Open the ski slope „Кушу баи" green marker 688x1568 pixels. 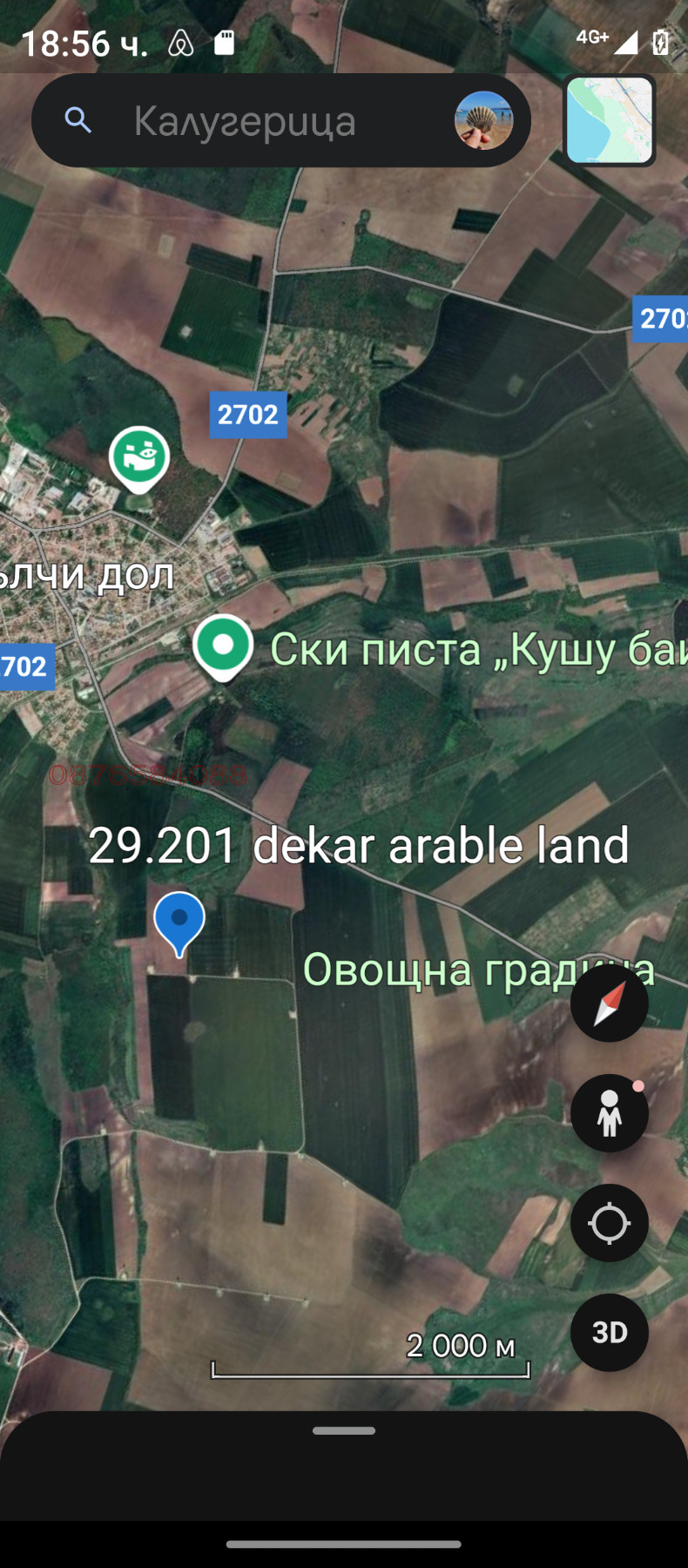223,646
